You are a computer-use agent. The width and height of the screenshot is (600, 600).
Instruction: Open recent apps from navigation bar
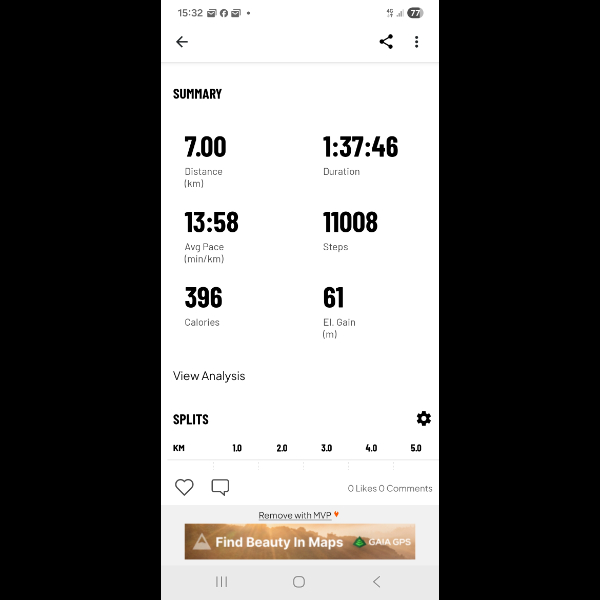pos(222,581)
